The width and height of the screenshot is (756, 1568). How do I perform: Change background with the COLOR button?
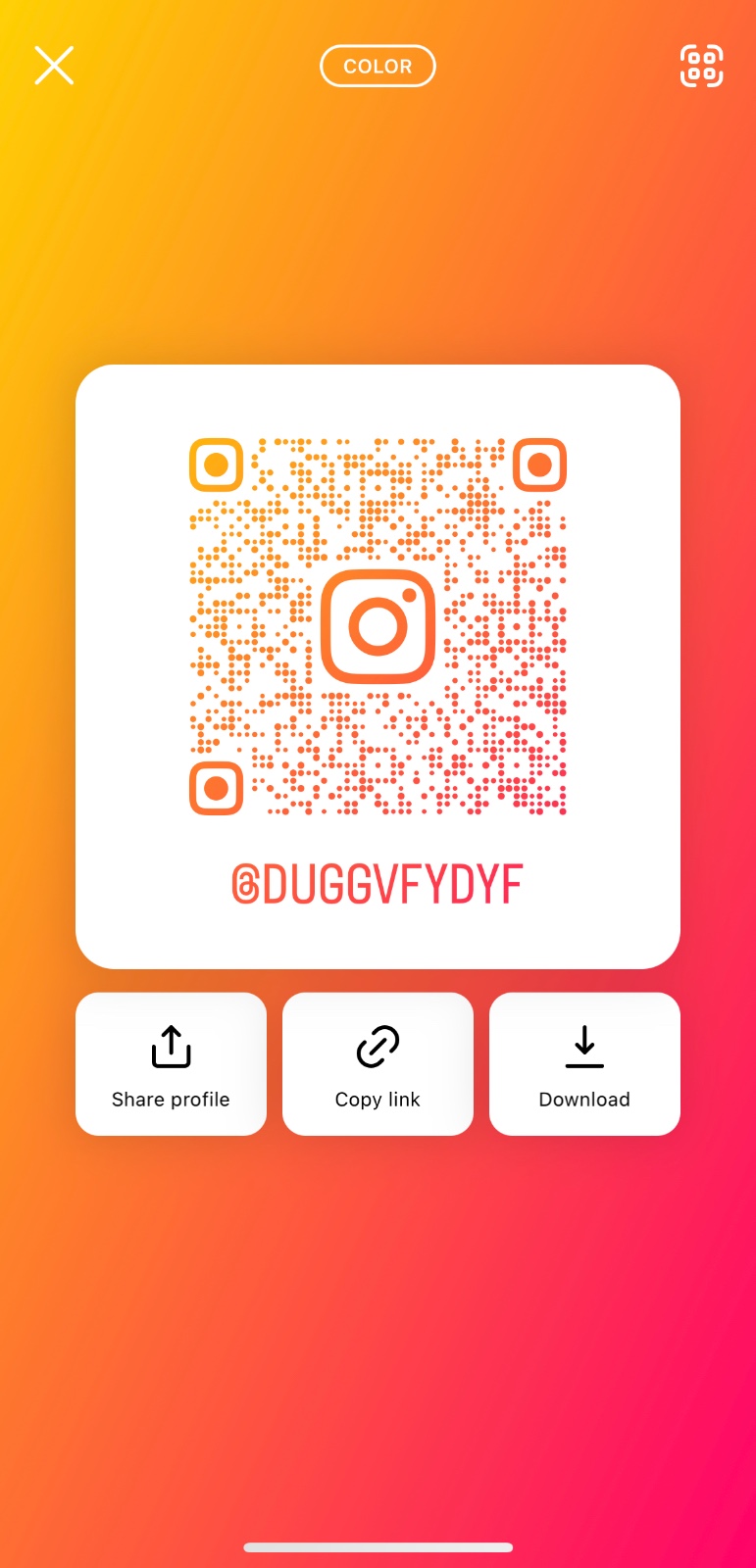378,66
